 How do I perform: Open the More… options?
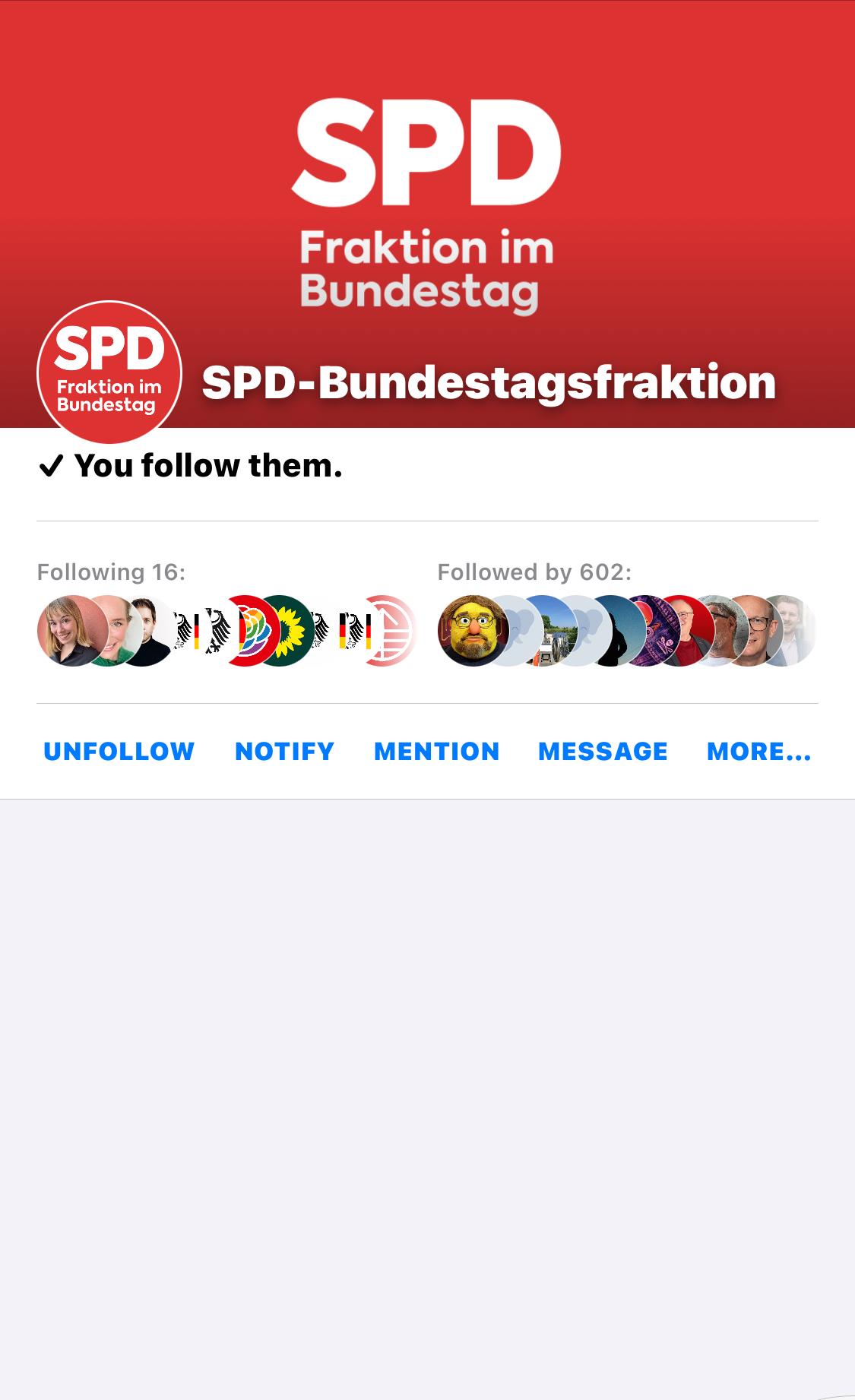pos(758,751)
